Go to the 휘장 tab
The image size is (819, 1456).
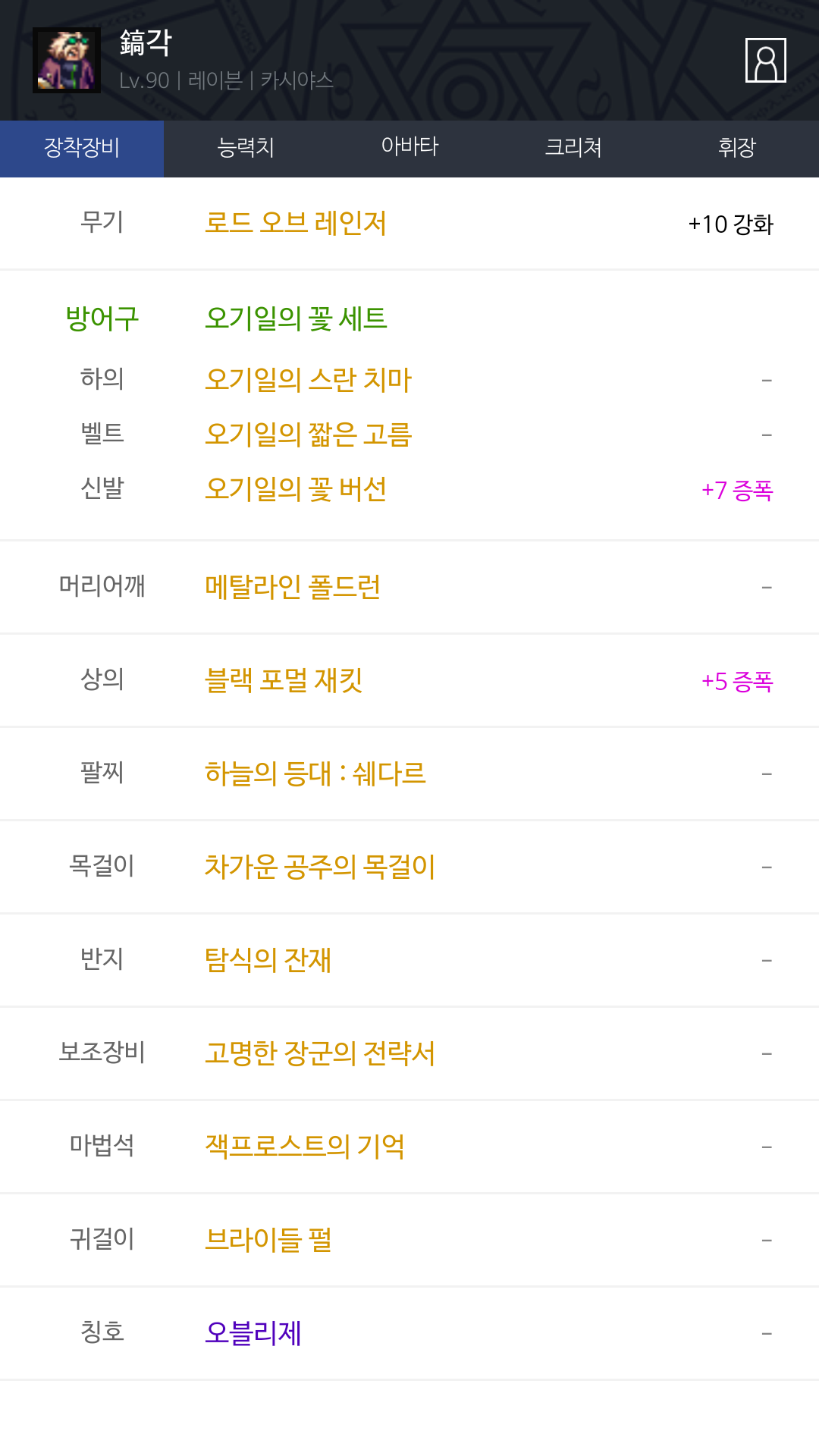point(737,147)
